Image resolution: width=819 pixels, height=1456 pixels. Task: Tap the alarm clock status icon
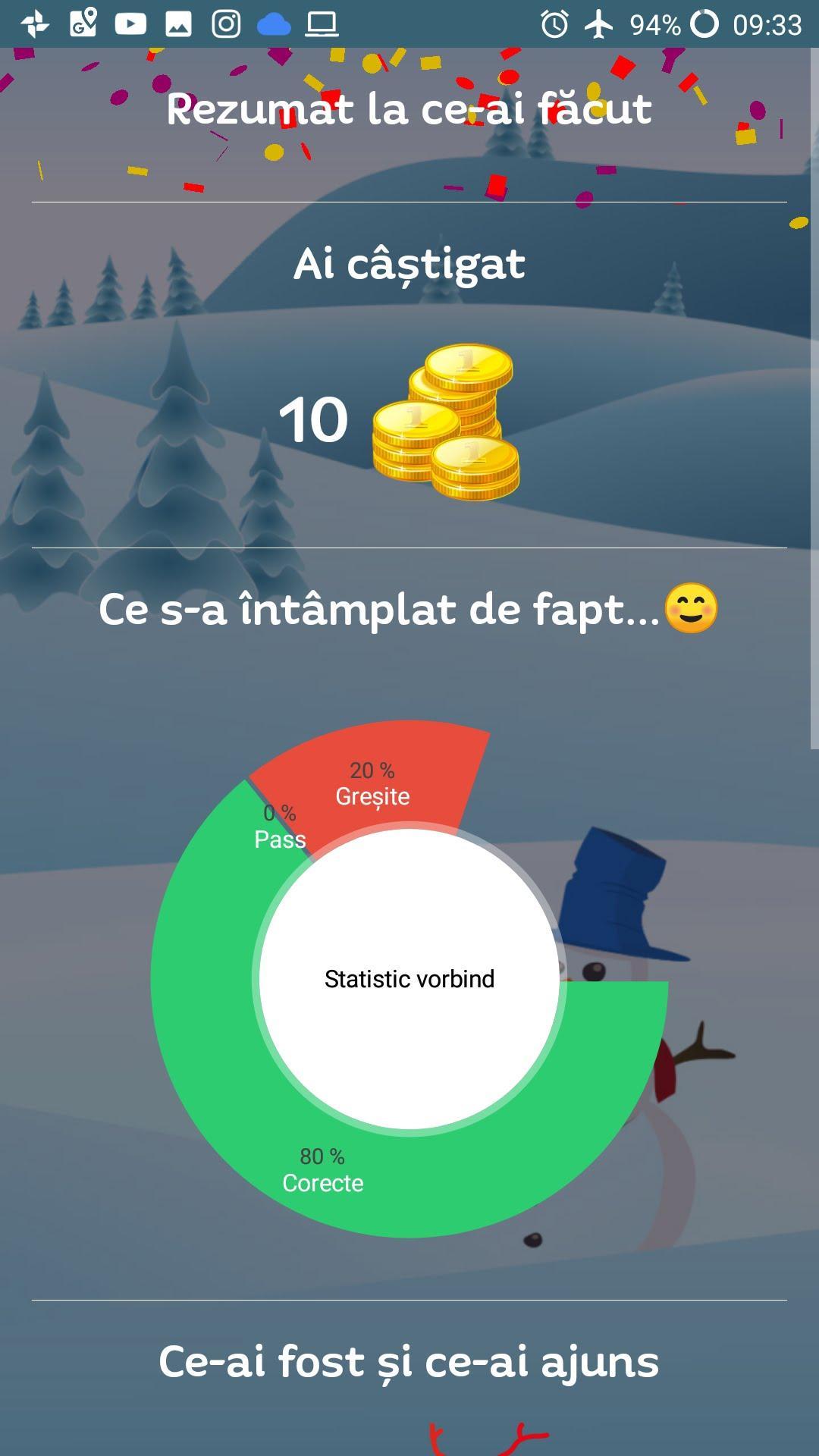554,21
